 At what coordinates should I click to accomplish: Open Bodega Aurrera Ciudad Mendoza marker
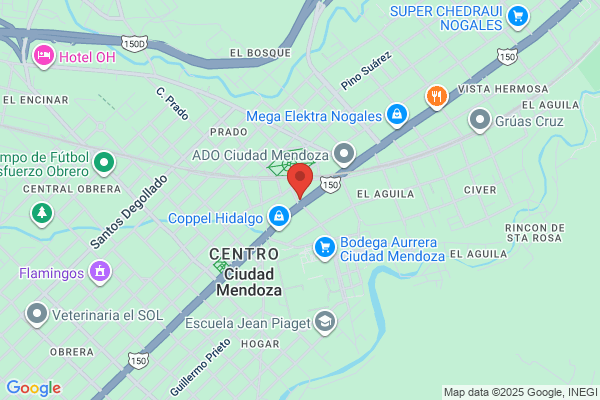click(x=325, y=248)
